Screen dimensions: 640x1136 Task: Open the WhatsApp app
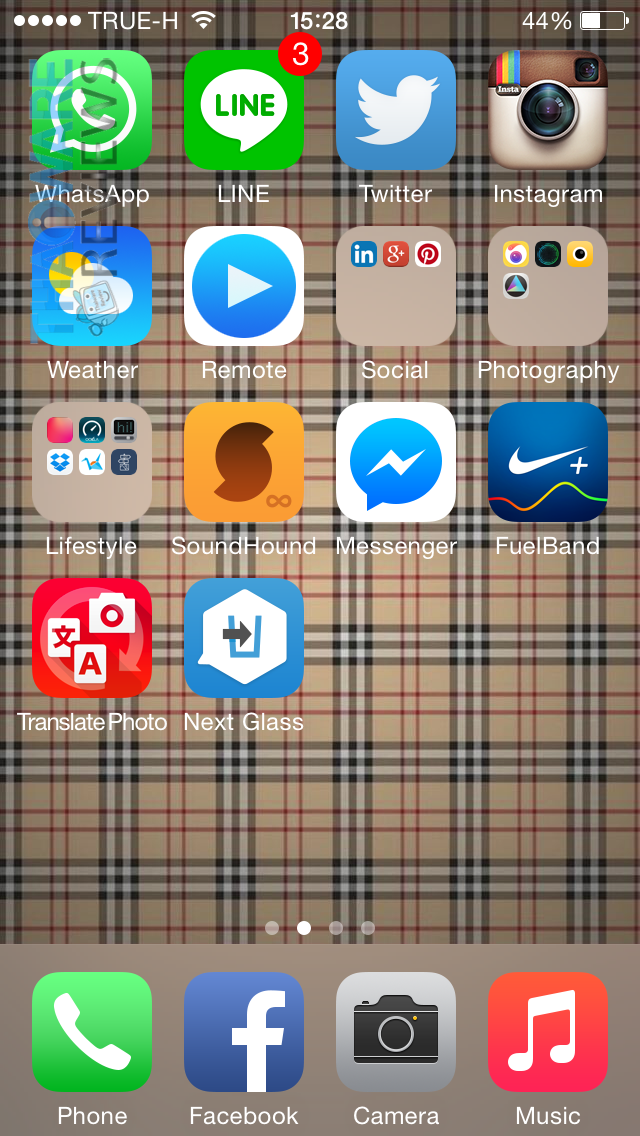92,110
